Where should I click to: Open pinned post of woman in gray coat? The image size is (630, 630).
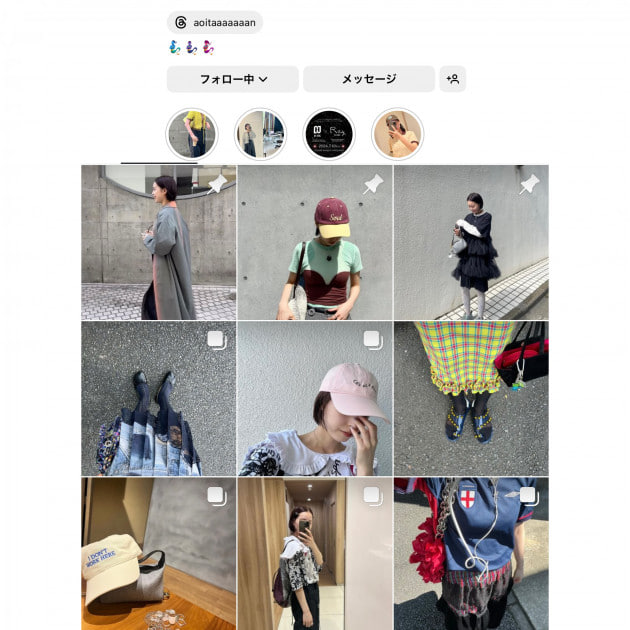click(x=158, y=242)
